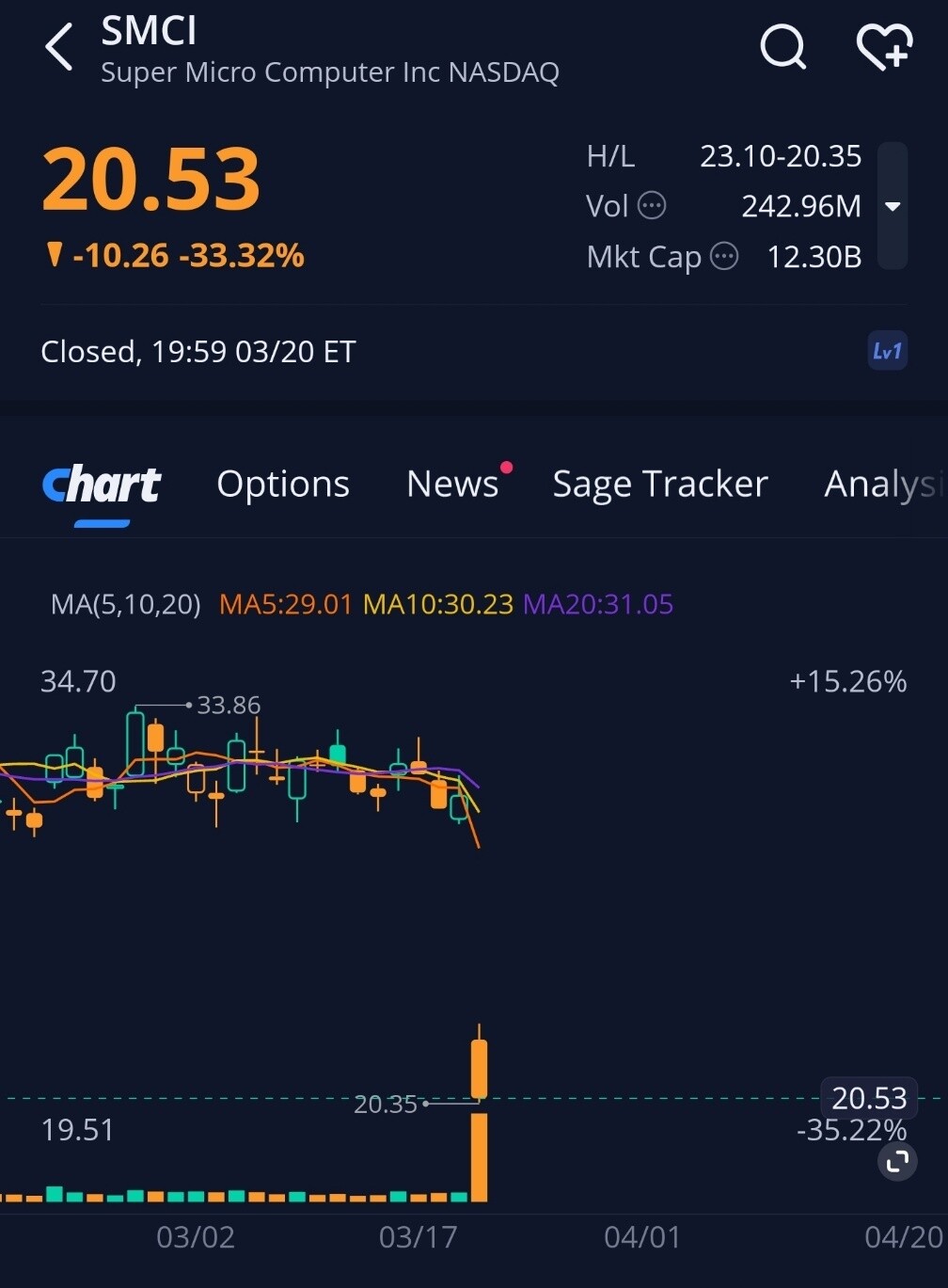The width and height of the screenshot is (948, 1288).
Task: Switch to the News tab
Action: tap(452, 484)
